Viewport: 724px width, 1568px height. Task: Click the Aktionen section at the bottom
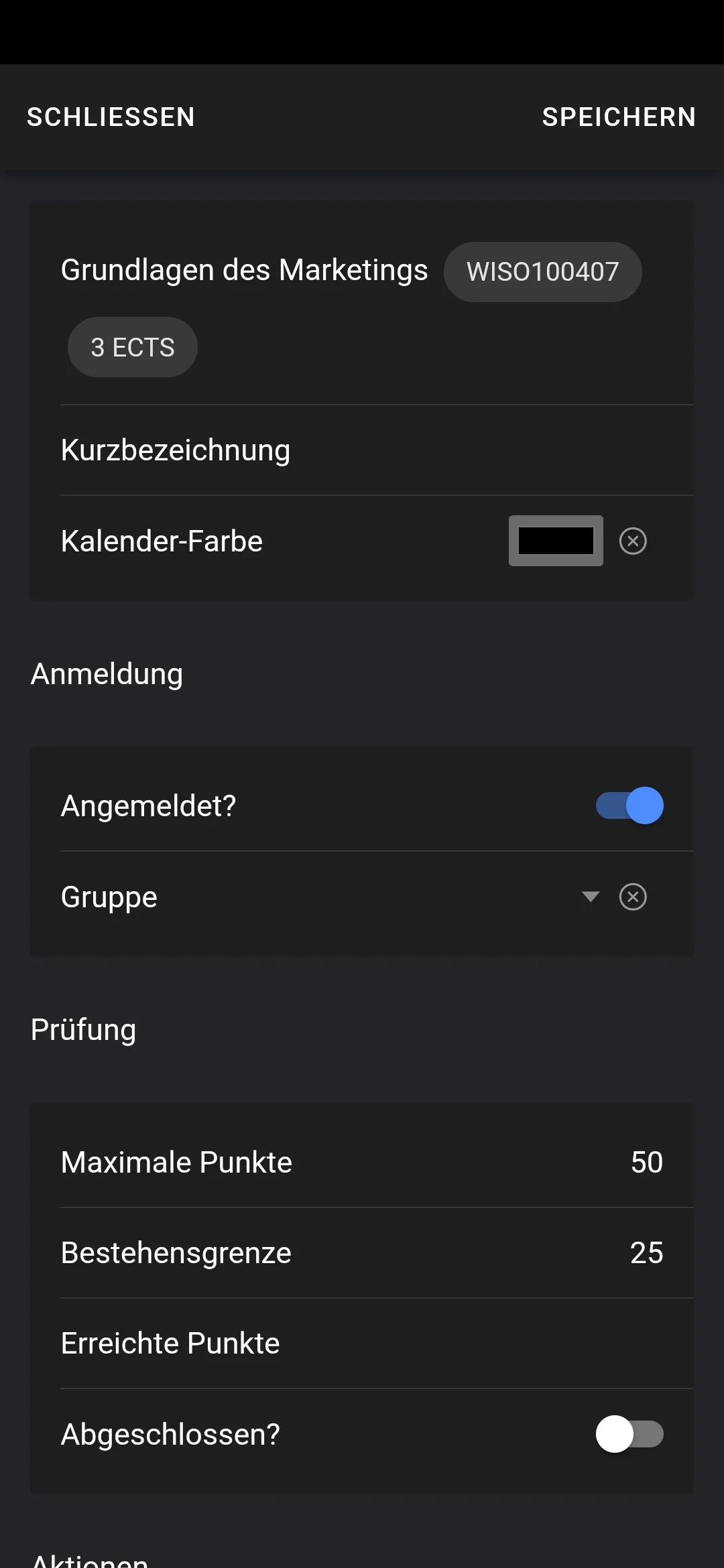[x=89, y=1561]
